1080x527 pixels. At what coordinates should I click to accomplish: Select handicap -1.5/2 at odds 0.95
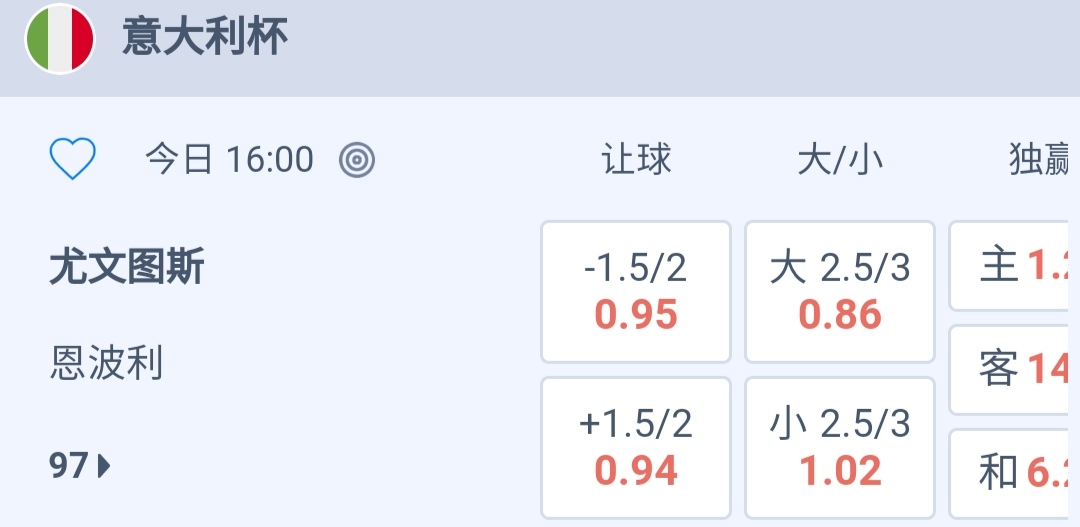636,292
